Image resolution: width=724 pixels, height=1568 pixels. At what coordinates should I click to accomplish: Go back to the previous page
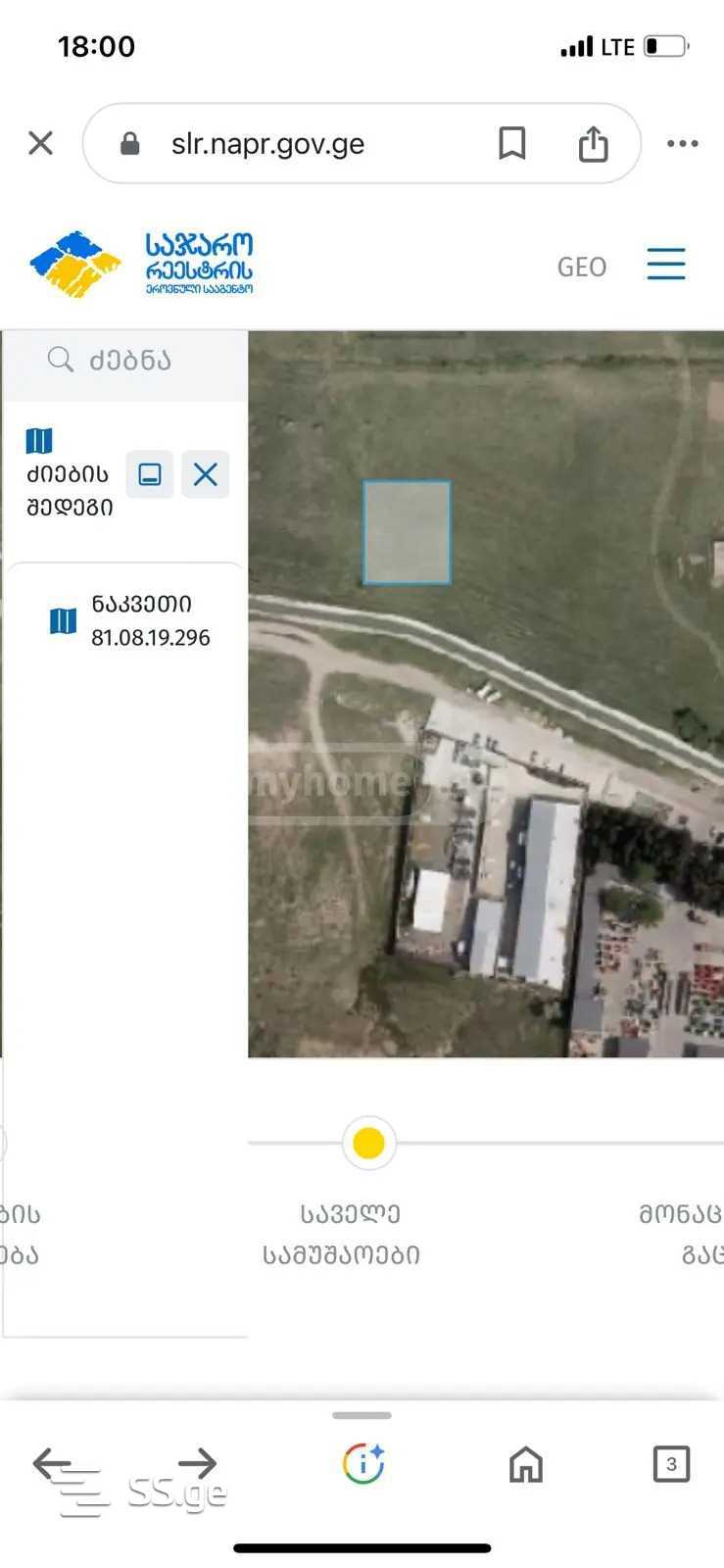(x=54, y=1464)
